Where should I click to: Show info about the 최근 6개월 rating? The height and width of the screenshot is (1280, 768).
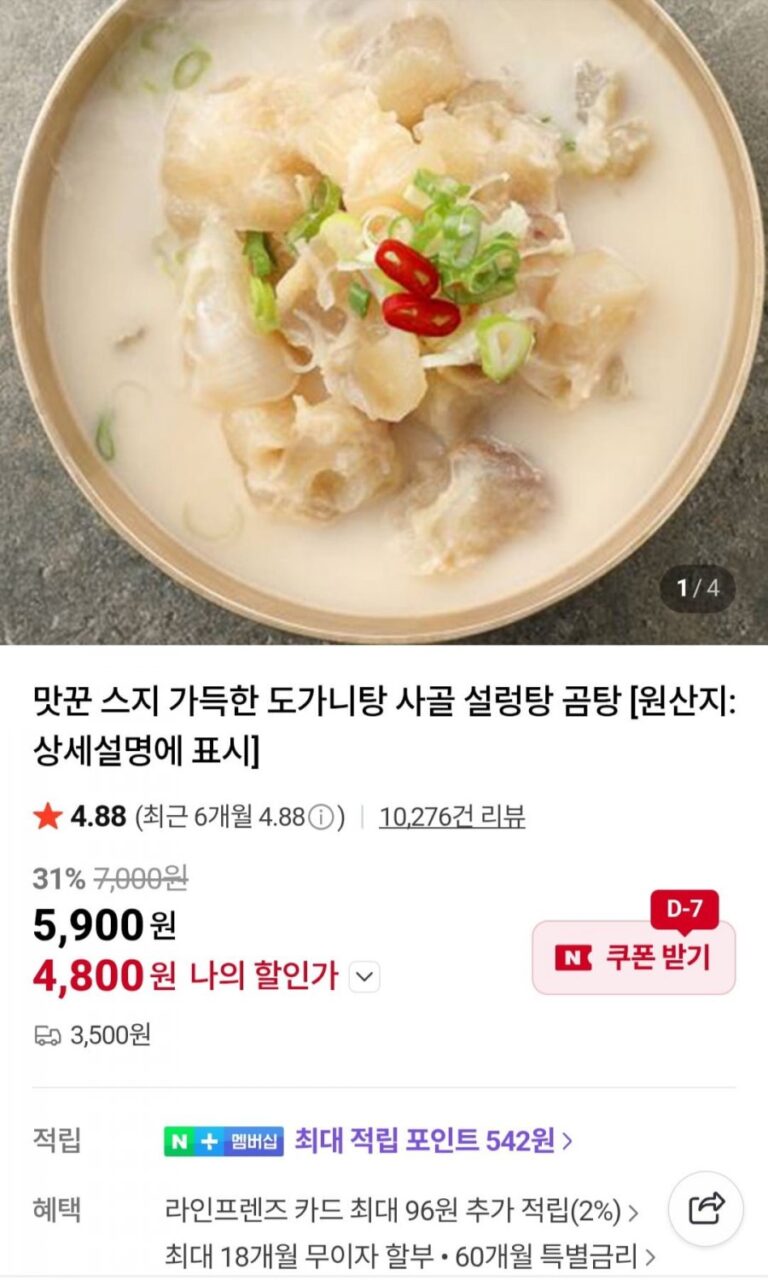coord(321,818)
